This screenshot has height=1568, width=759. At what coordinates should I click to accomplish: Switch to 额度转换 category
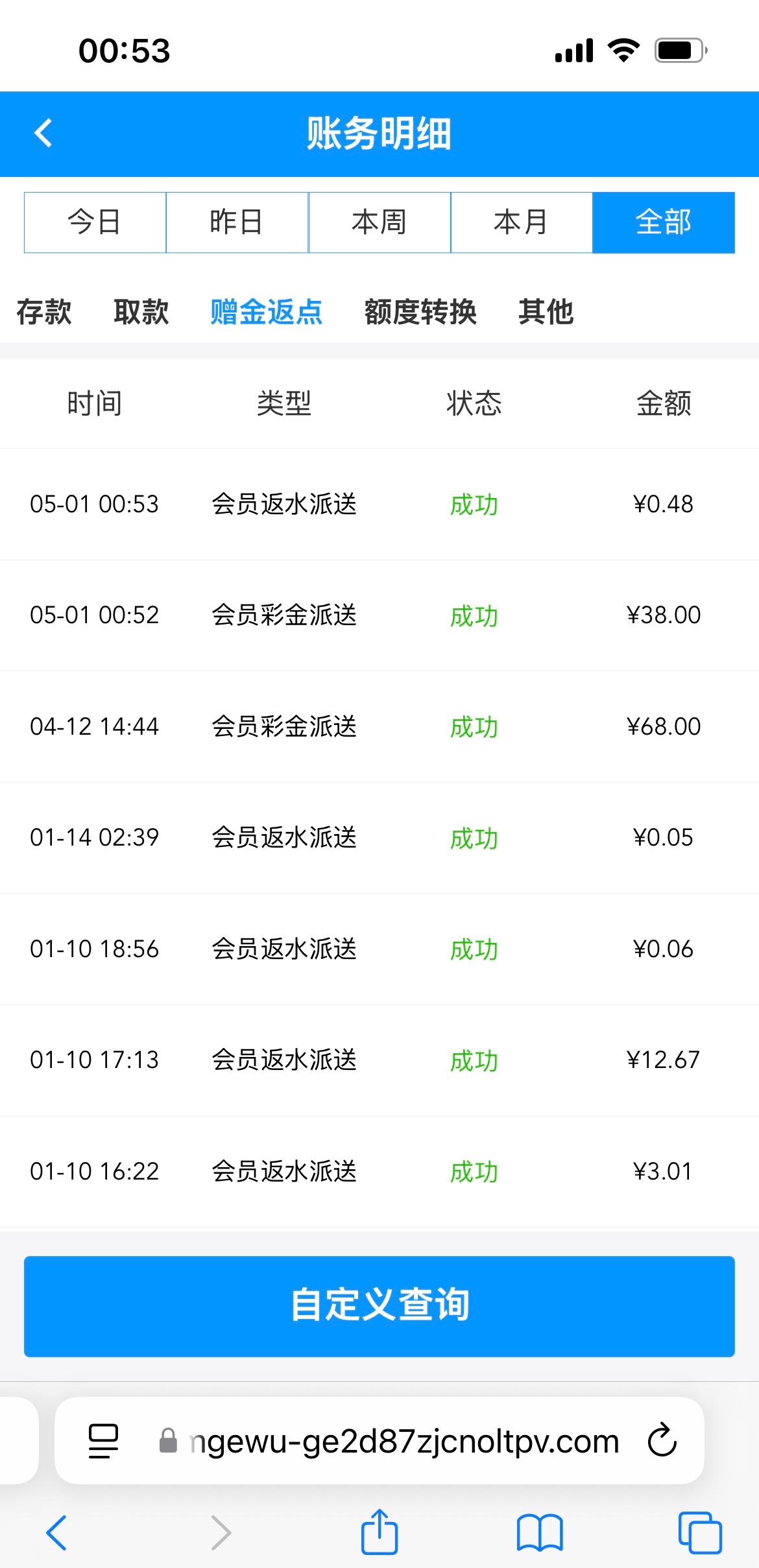[420, 312]
